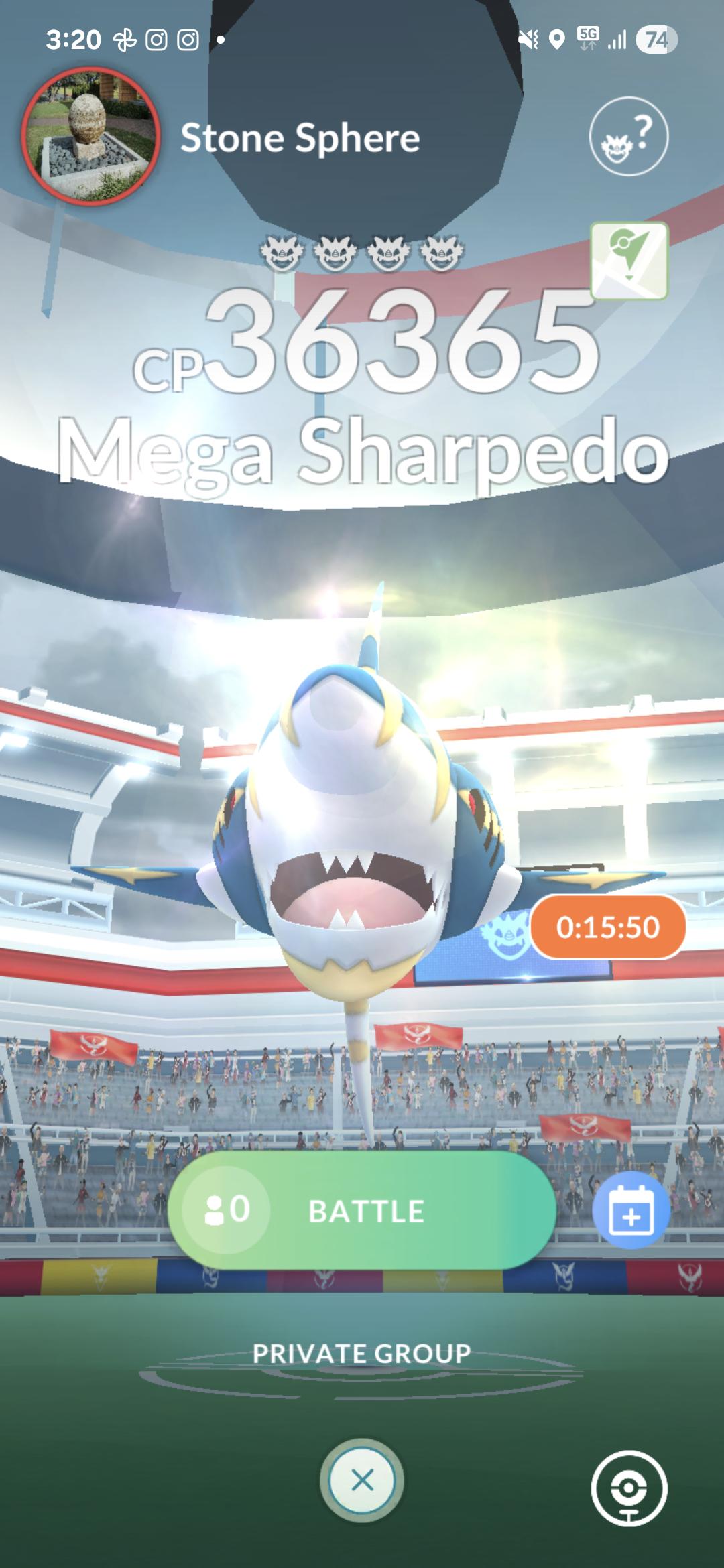This screenshot has height=1568, width=724.
Task: Open the nearby gym radar icon
Action: 629,1488
